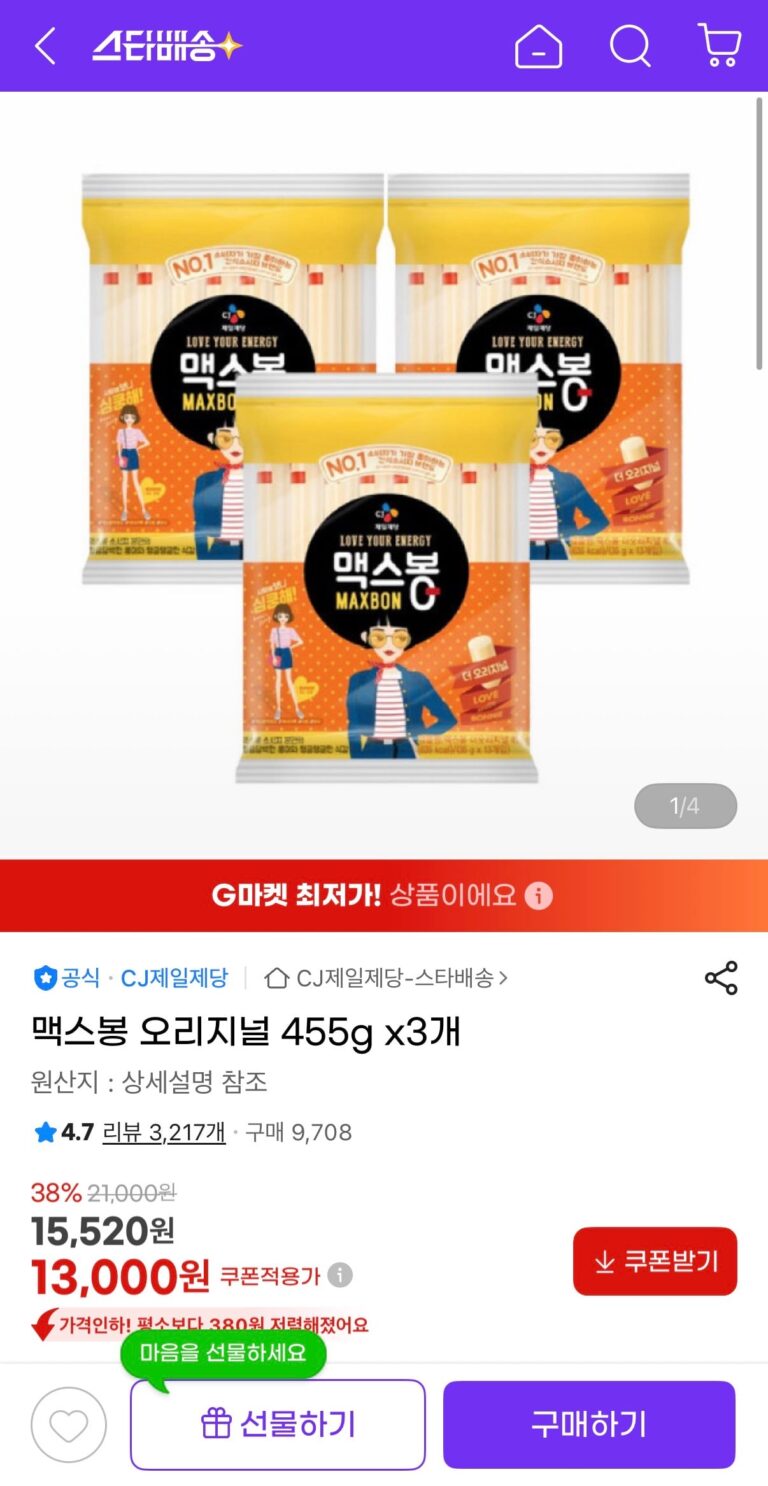Show 쿠폰적용가 info tooltip
The height and width of the screenshot is (1486, 768).
[341, 1275]
